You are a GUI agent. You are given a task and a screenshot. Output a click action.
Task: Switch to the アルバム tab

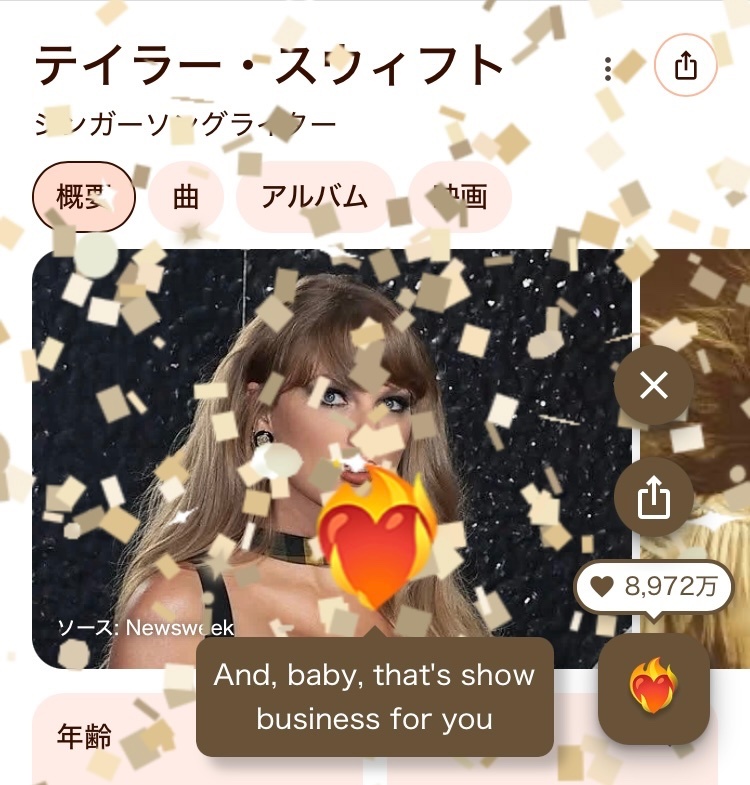(x=315, y=196)
